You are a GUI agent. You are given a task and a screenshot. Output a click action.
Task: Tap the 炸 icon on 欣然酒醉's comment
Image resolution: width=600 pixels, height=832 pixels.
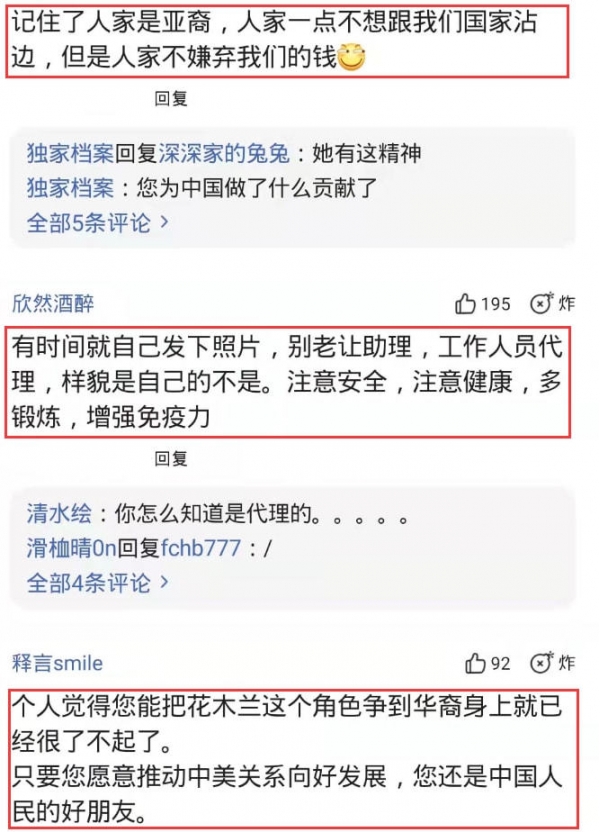[x=552, y=303]
